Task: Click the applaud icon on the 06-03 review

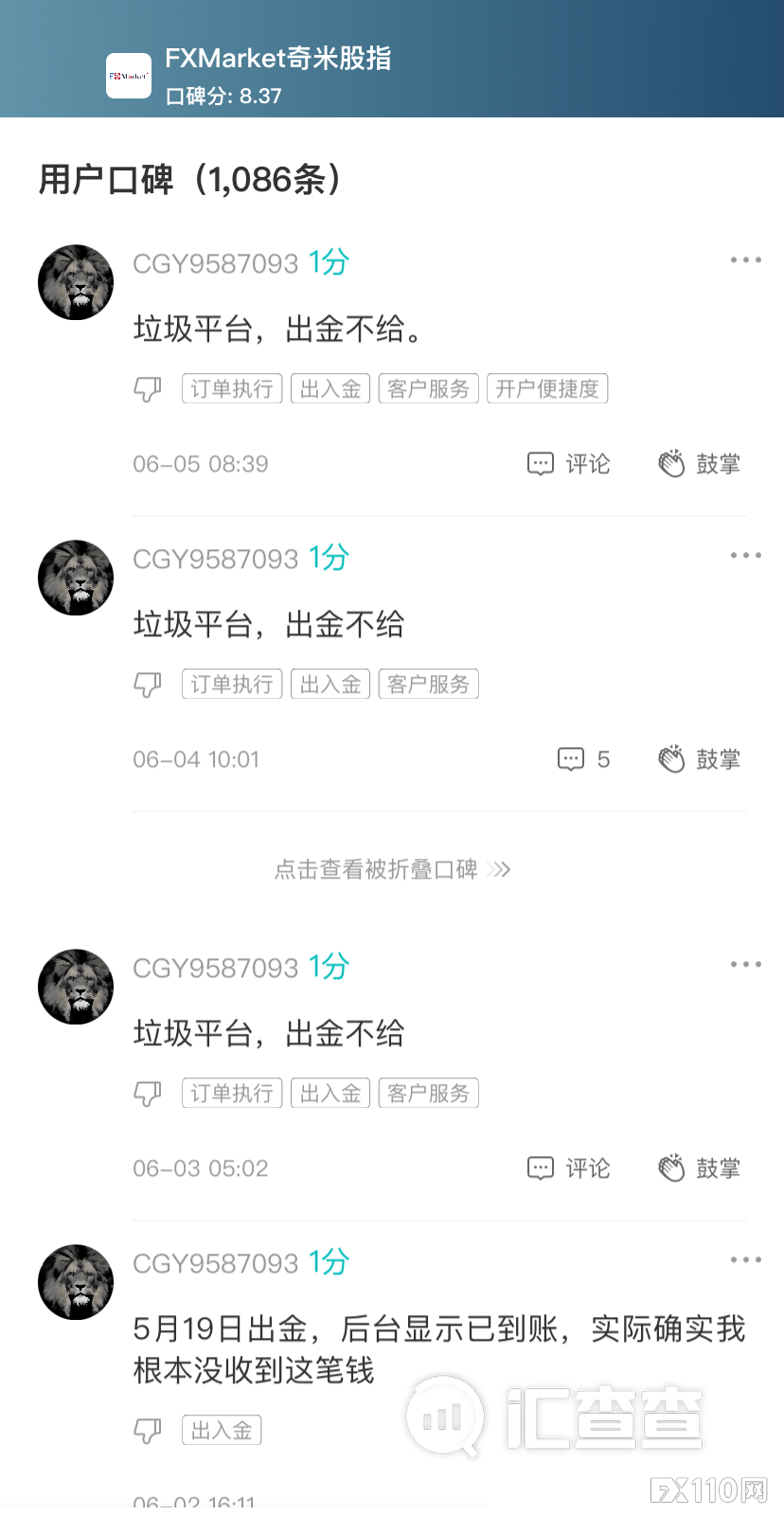Action: (x=672, y=1167)
